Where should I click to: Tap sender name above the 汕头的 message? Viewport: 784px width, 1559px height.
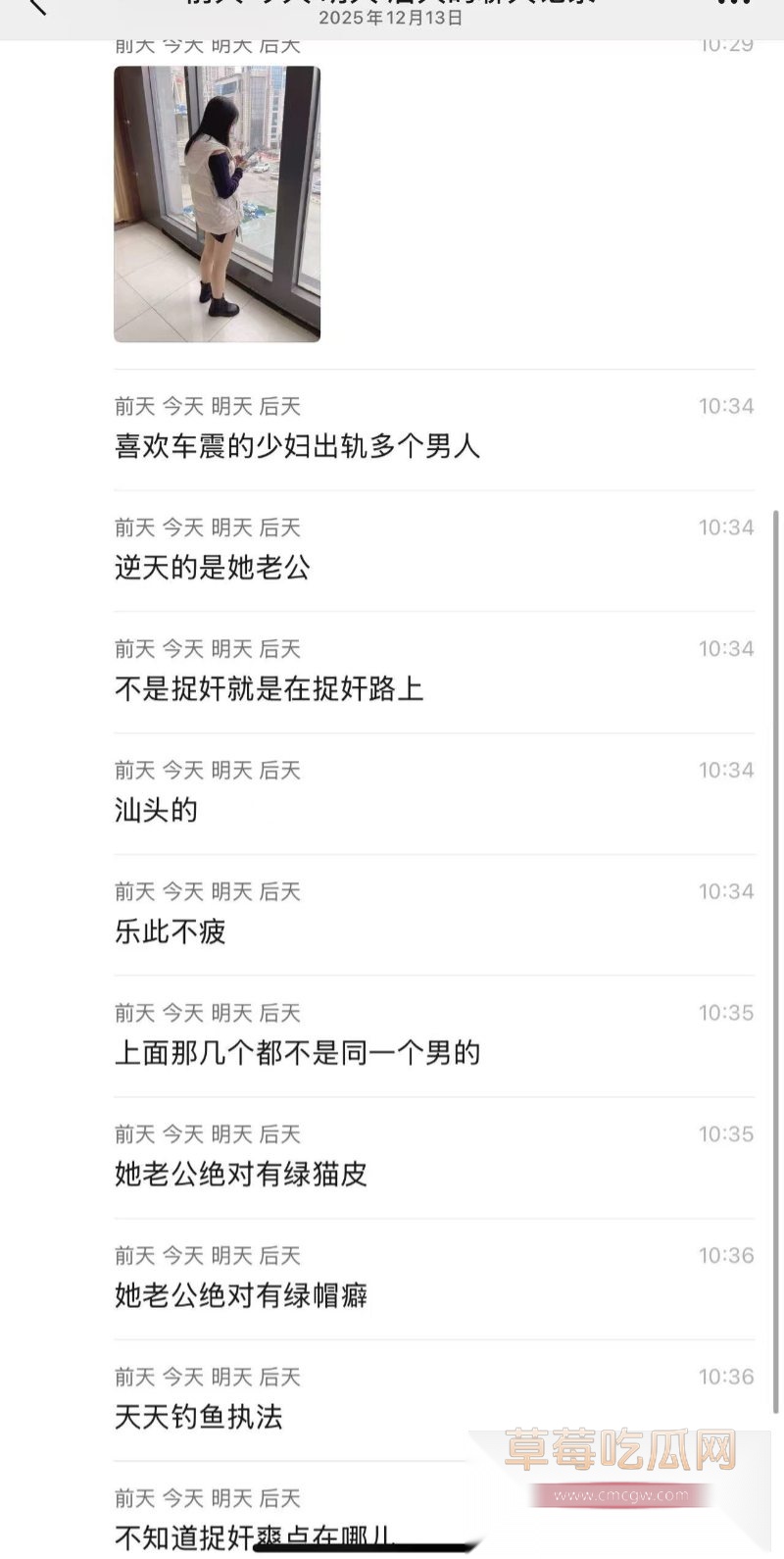[207, 770]
